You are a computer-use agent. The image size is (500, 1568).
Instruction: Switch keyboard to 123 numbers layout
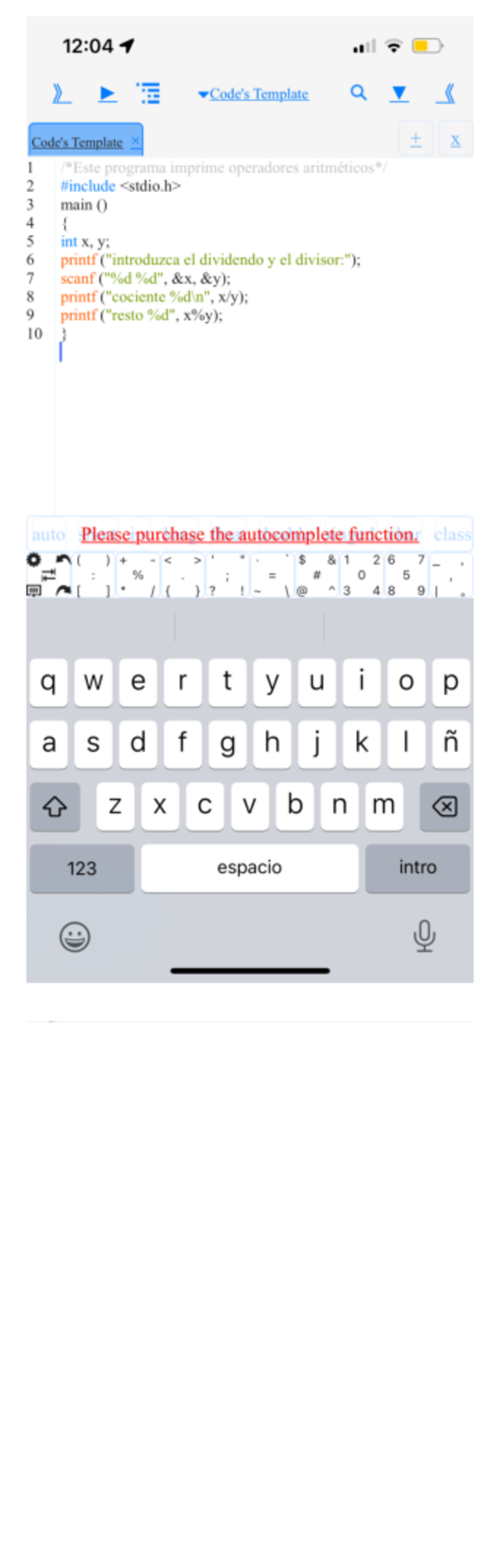tap(82, 868)
